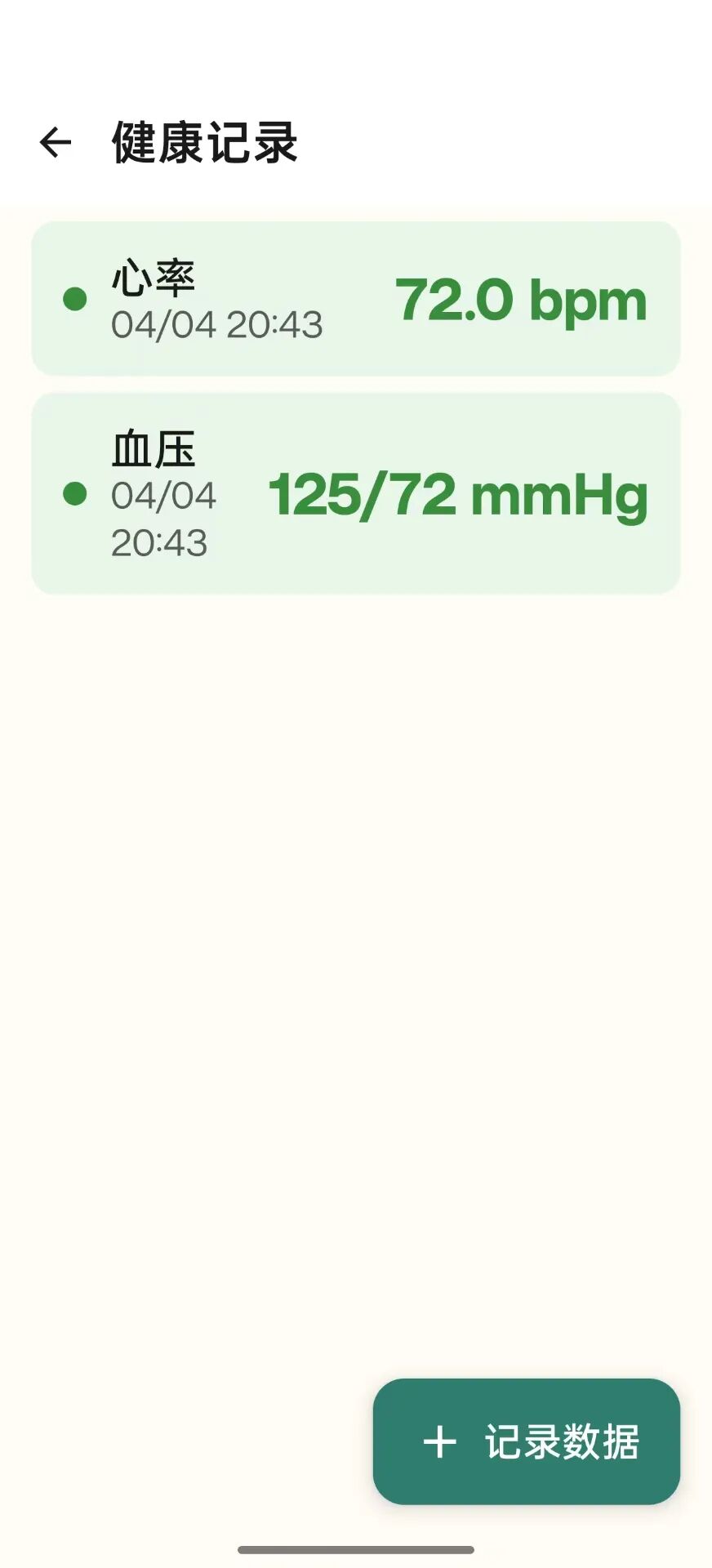This screenshot has width=712, height=1568.
Task: Click the green dot beside 血压 record
Action: tap(76, 492)
